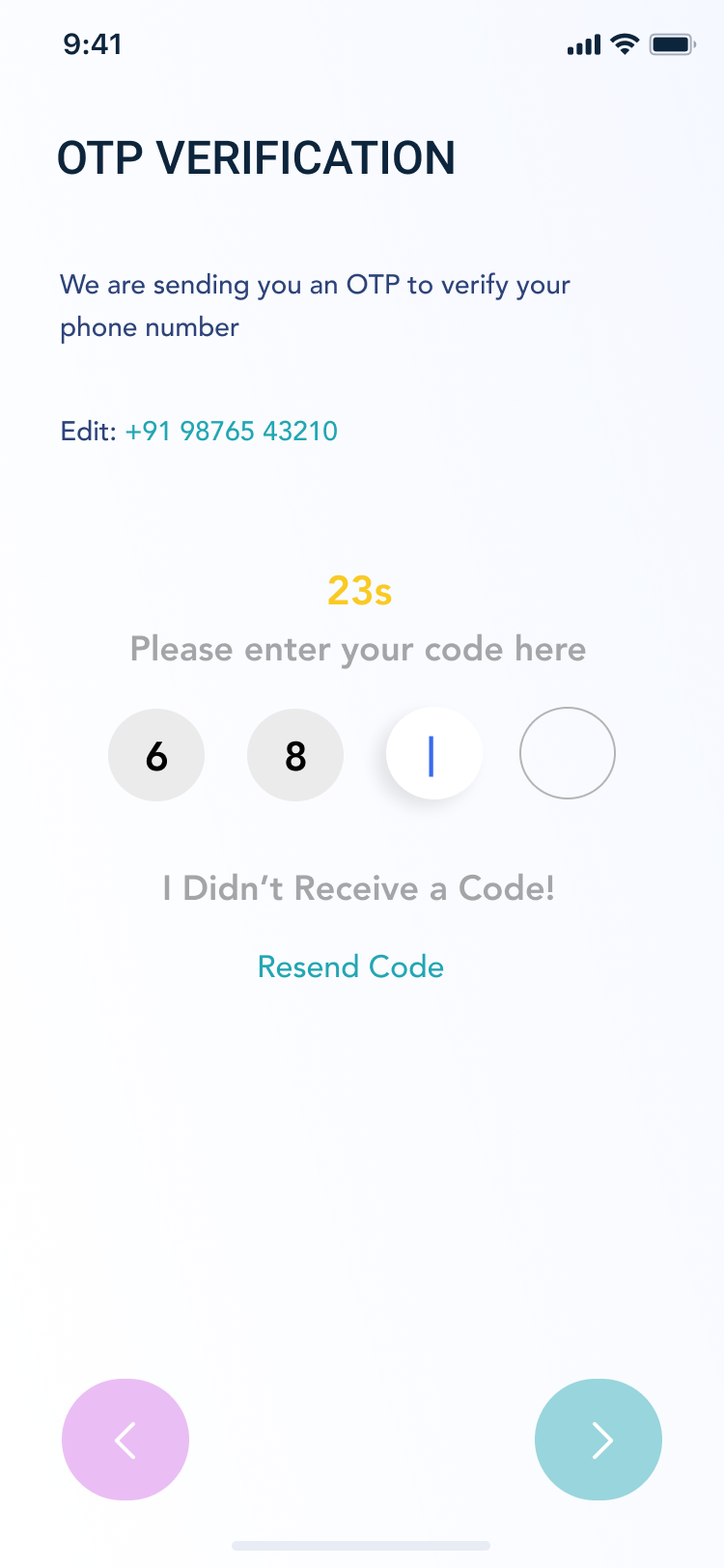Select the second OTP digit box showing 8
724x1568 pixels.
point(295,754)
